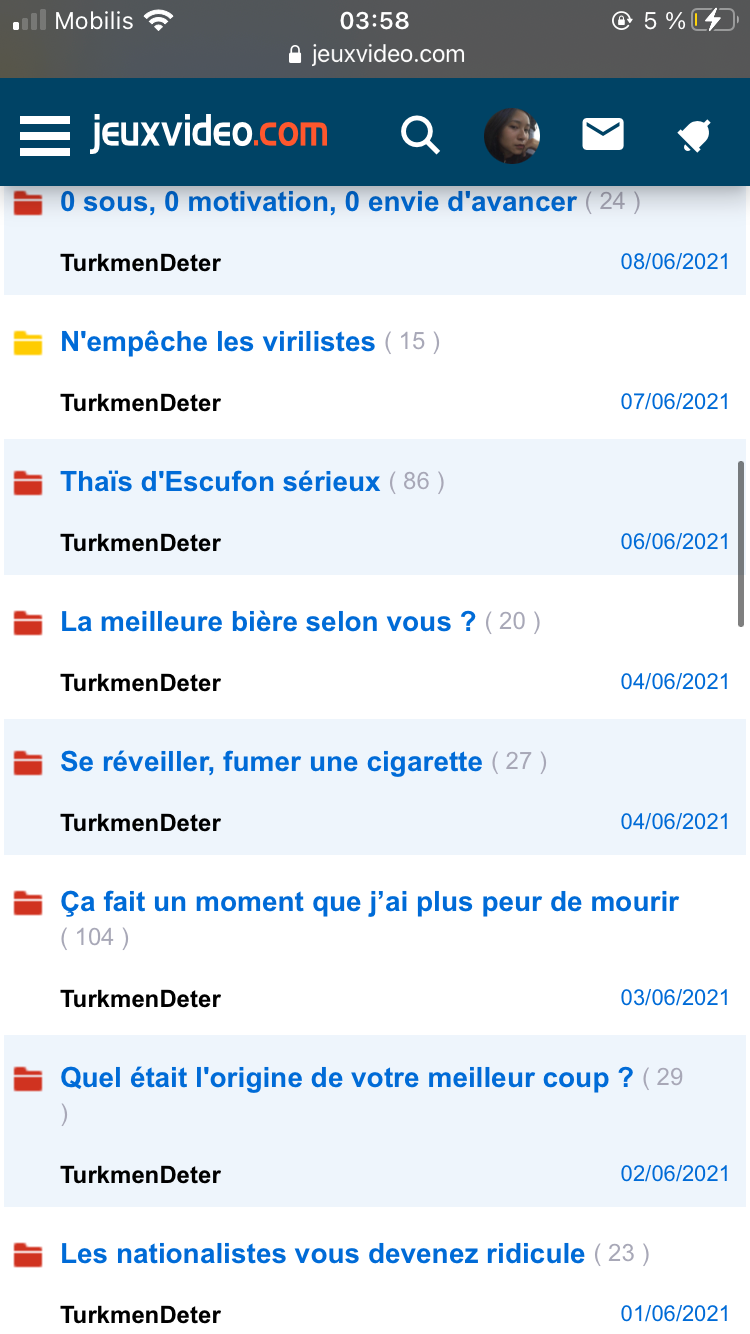Screen dimensions: 750x1334
Task: Tap the browser address bar jeuxvideo.com
Action: [x=375, y=54]
